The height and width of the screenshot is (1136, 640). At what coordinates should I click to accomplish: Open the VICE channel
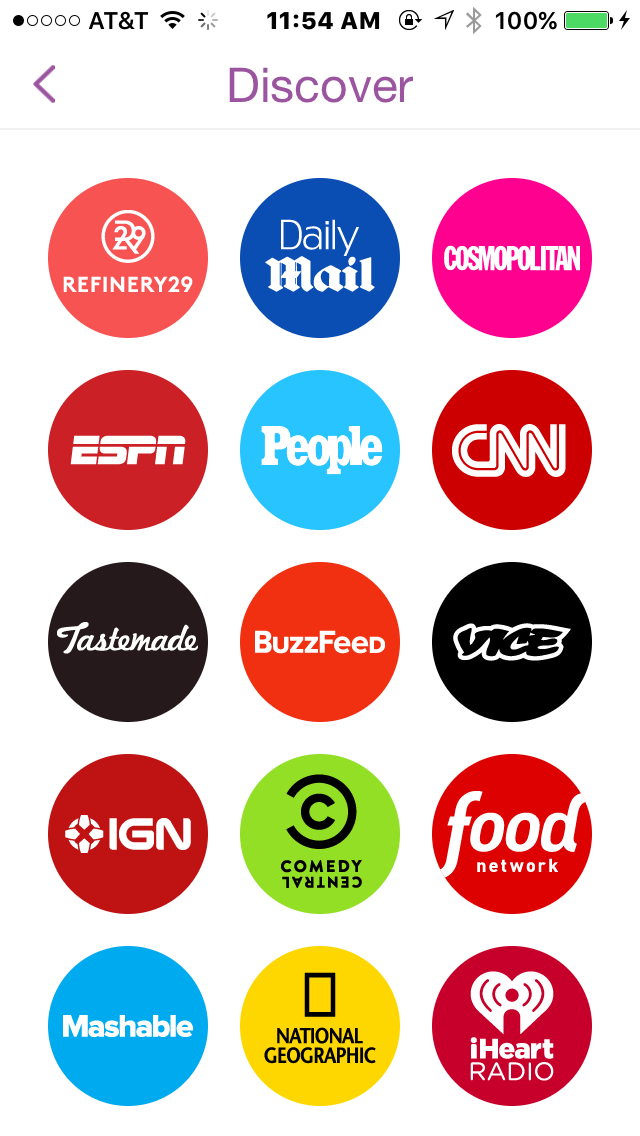[512, 642]
